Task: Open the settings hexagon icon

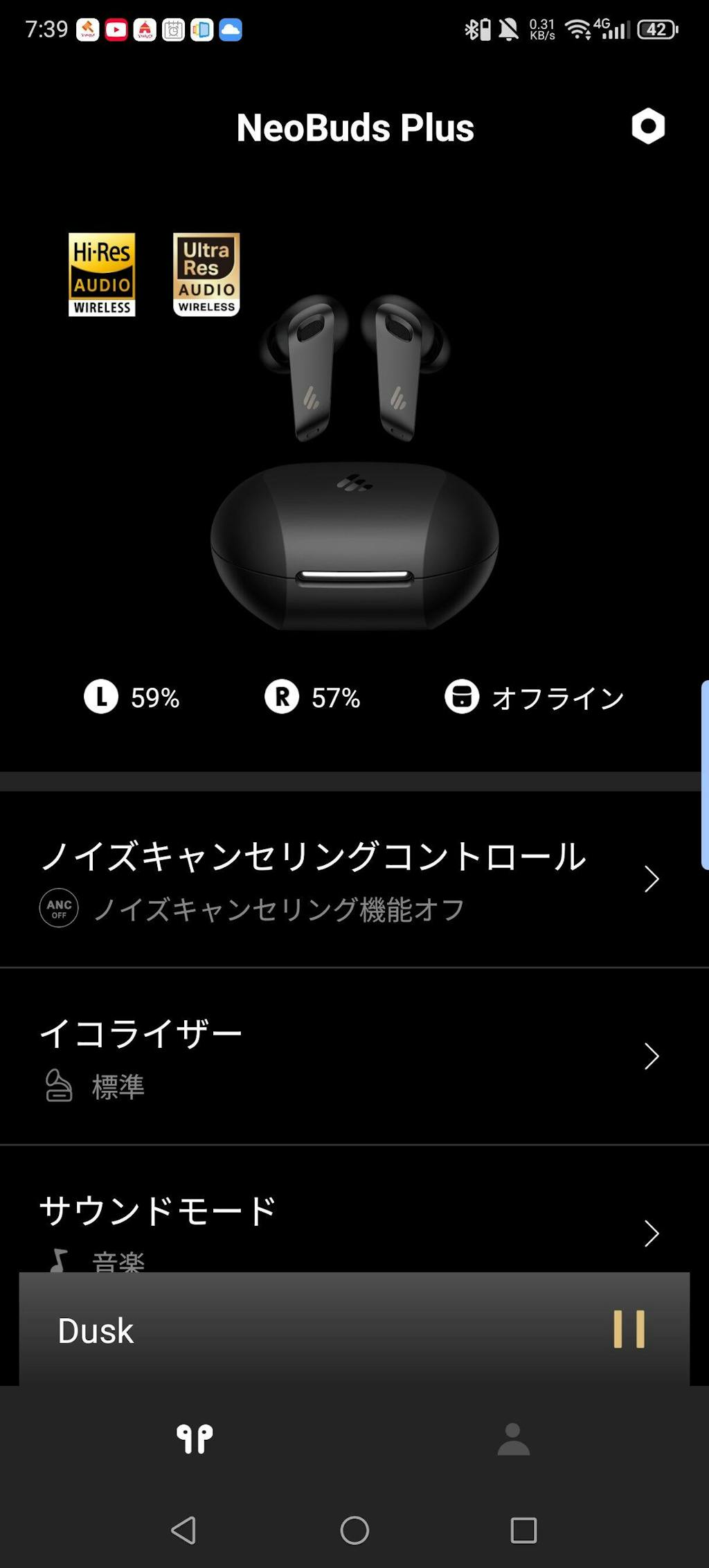Action: pyautogui.click(x=648, y=126)
